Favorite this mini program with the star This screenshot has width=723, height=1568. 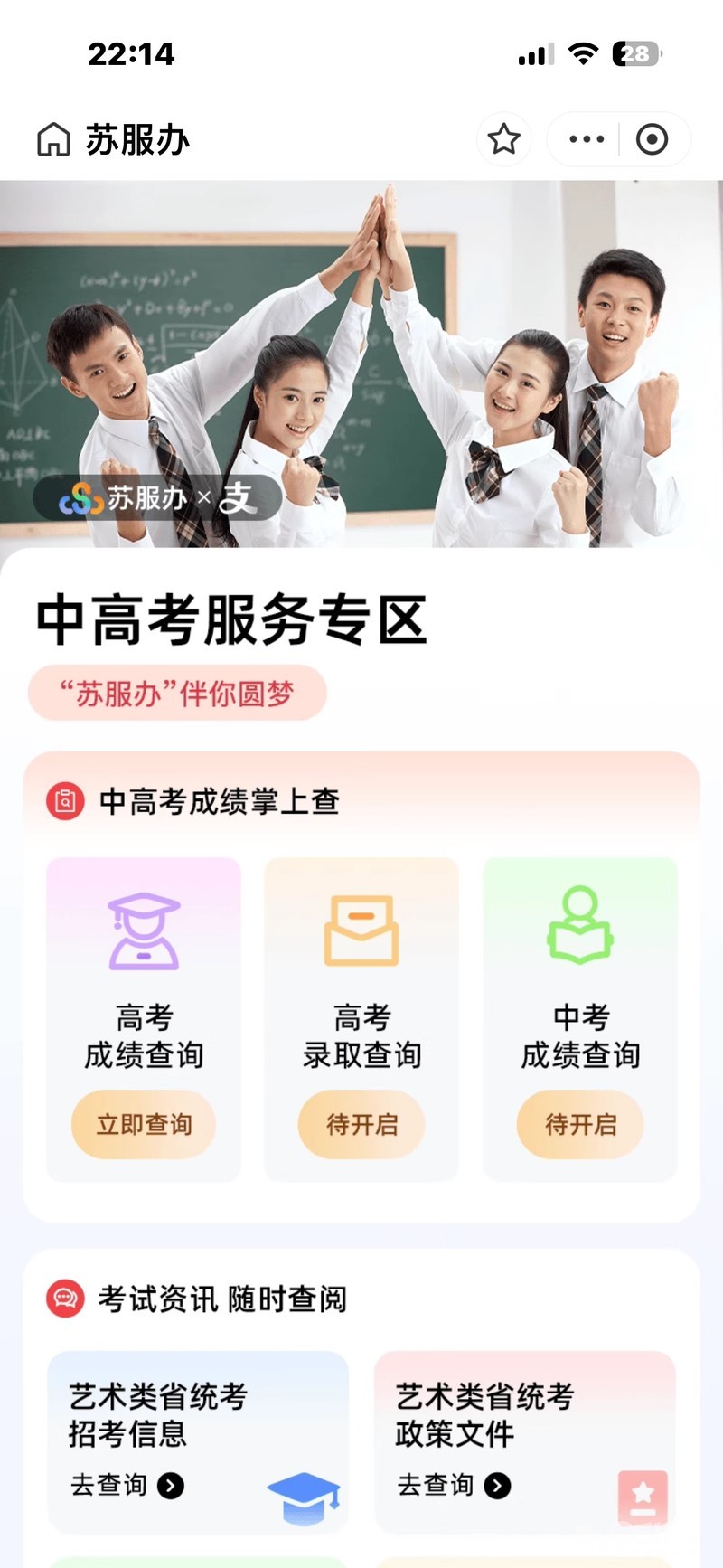tap(503, 139)
